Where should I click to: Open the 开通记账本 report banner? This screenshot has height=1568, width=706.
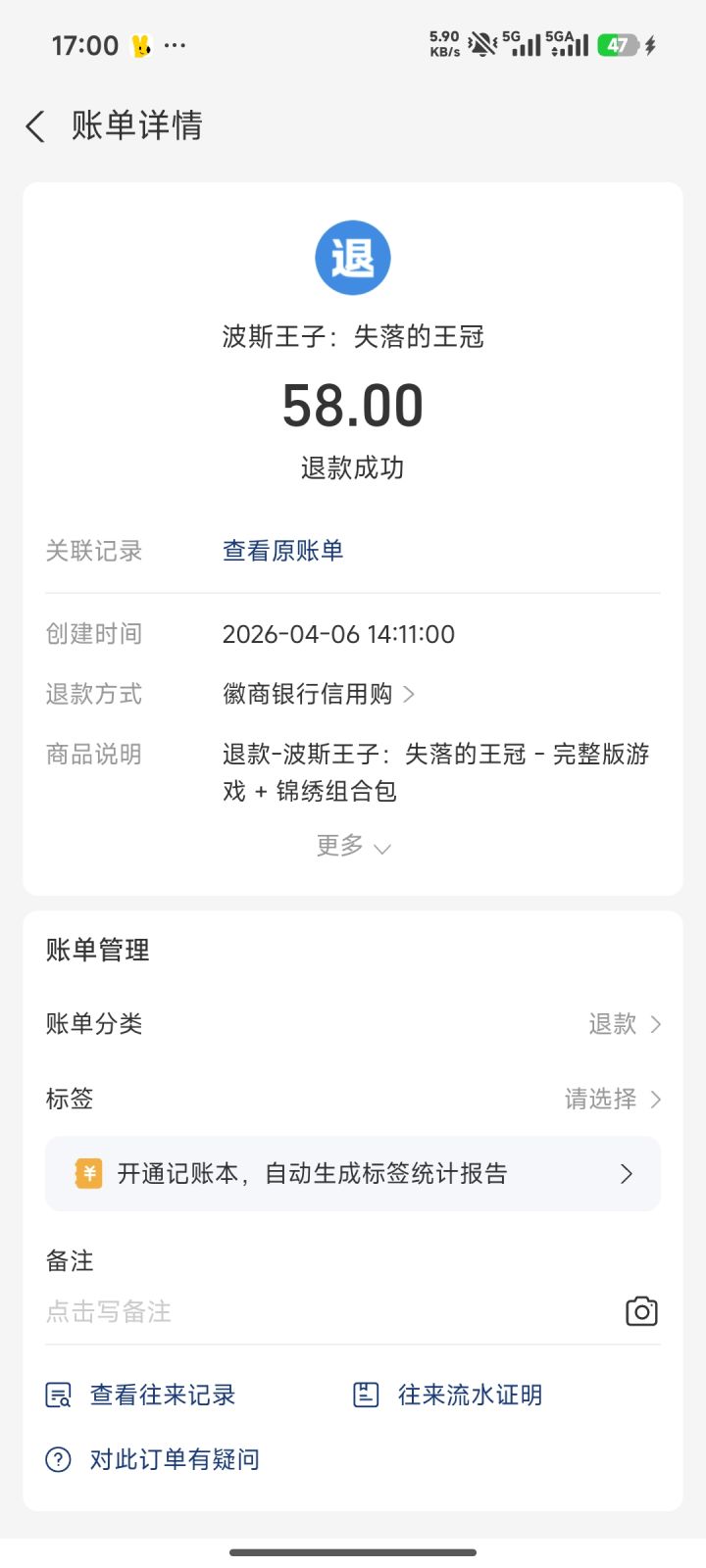pos(353,1173)
